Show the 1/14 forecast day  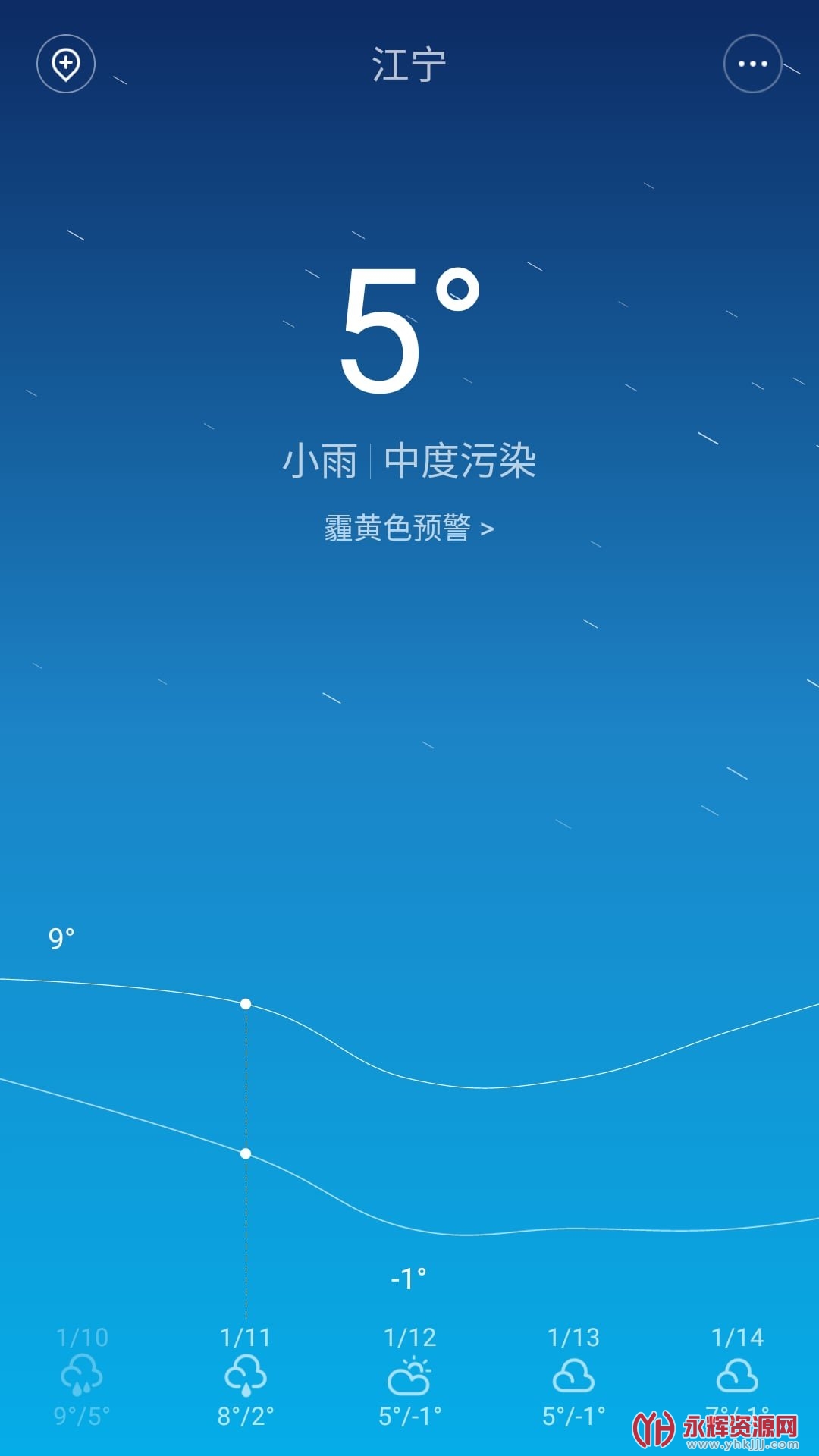[x=737, y=1374]
